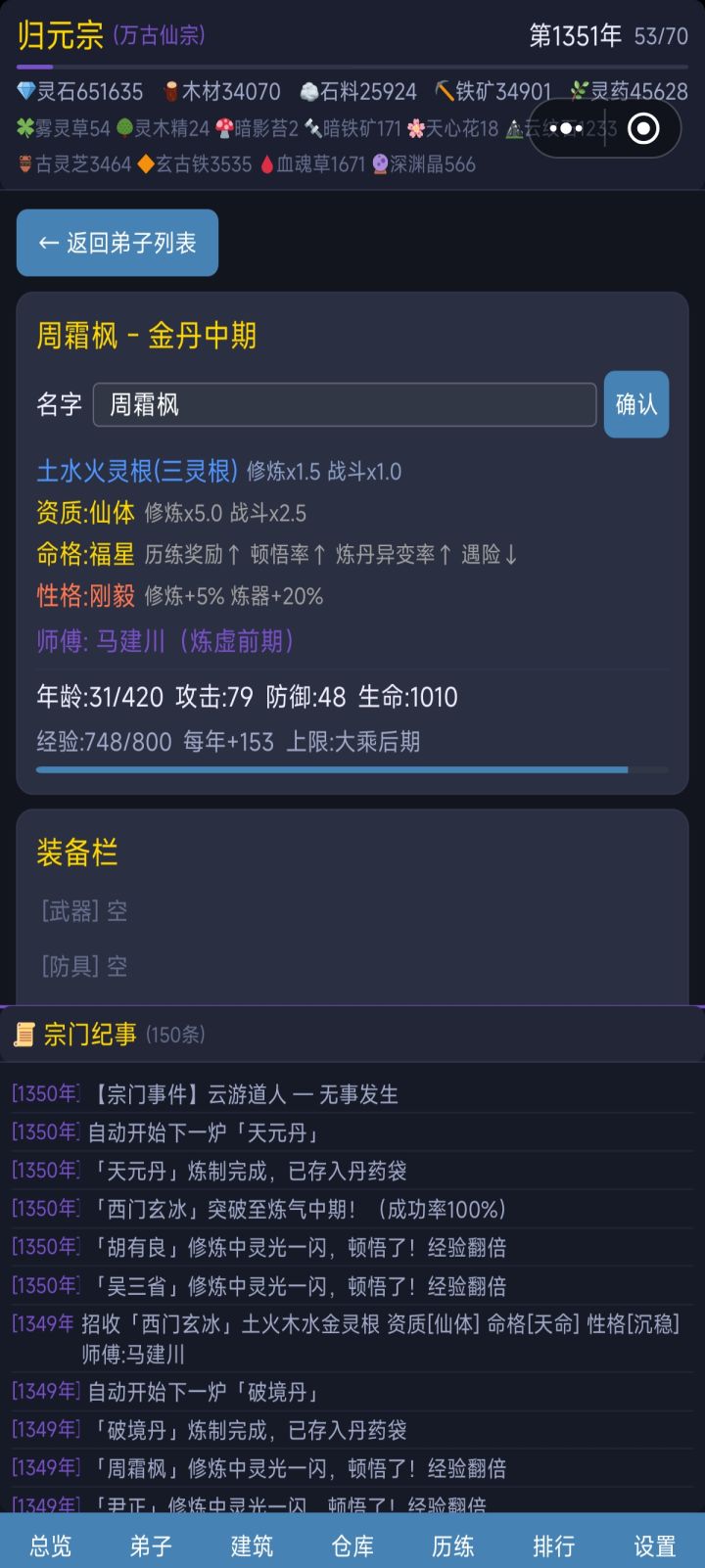Click the name input field showing 周霜枫
Viewport: 705px width, 1568px height.
pos(345,404)
